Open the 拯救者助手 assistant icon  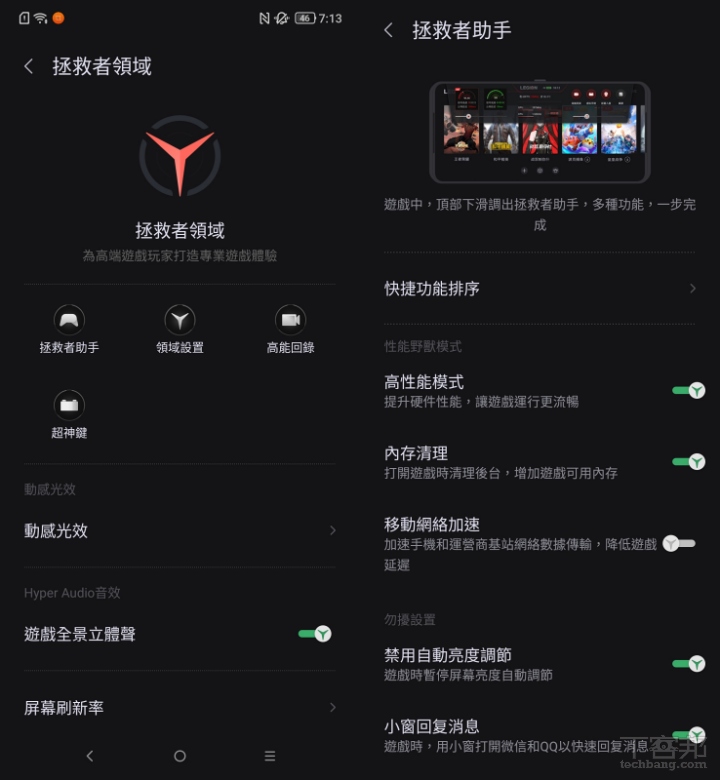tap(69, 322)
